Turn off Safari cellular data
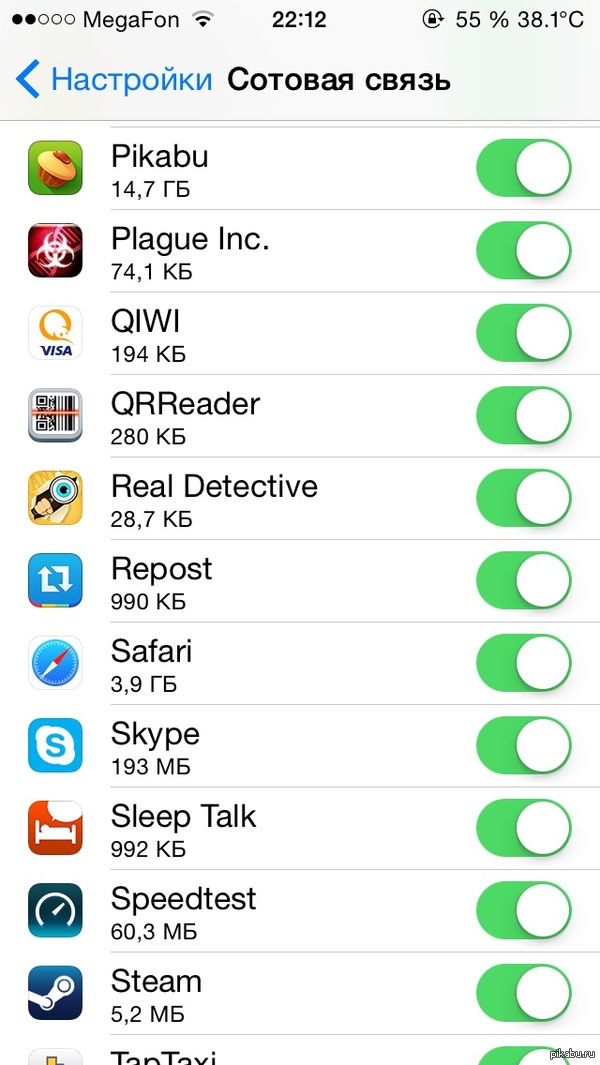This screenshot has height=1065, width=600. click(x=524, y=663)
